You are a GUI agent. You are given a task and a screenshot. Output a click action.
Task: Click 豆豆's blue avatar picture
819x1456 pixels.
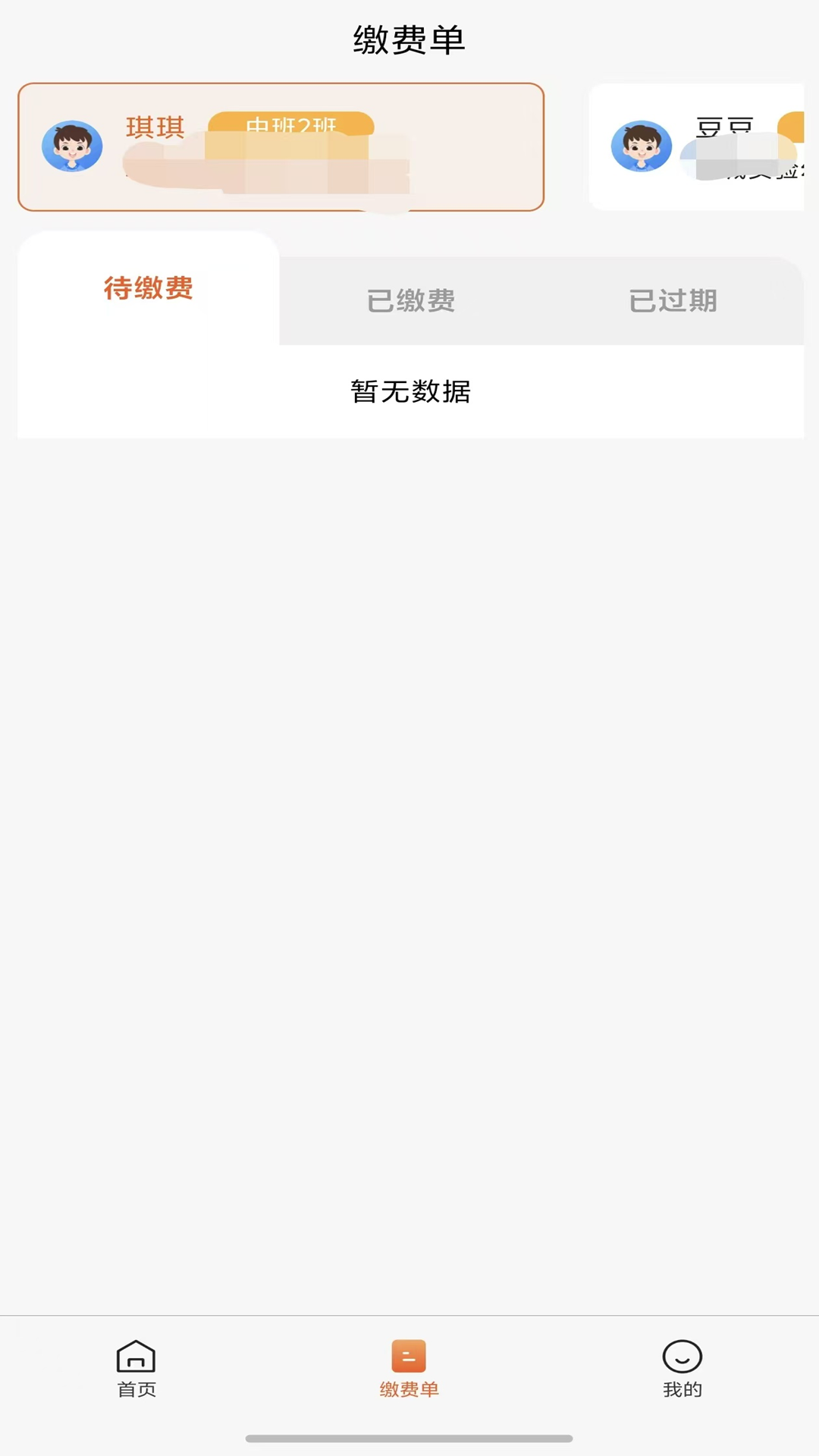pos(642,146)
